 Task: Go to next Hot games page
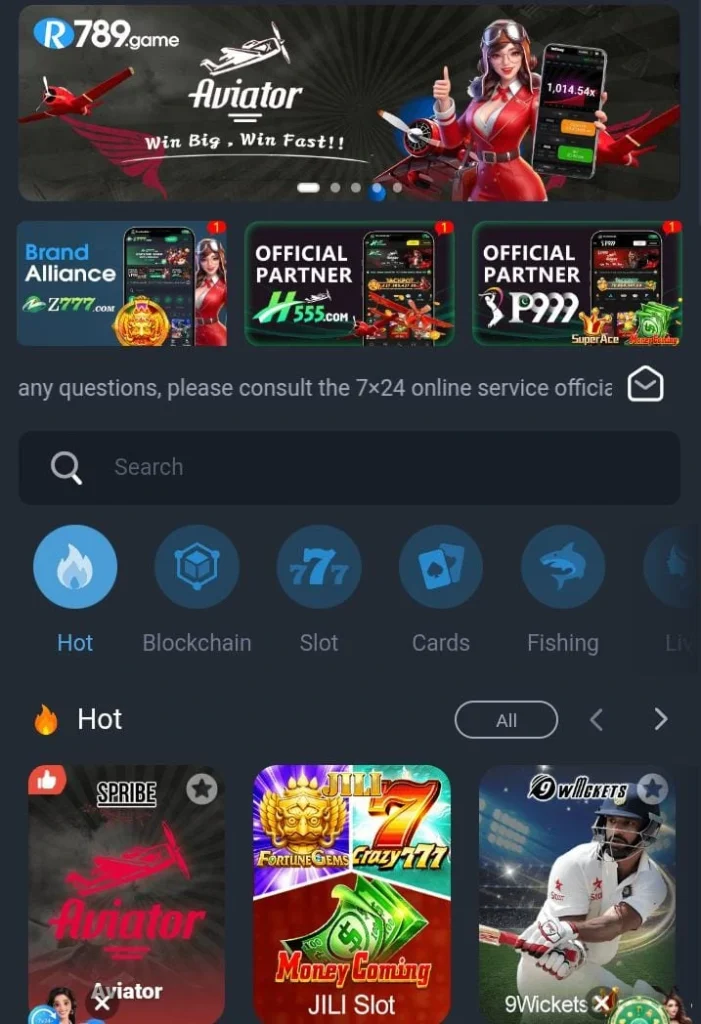(660, 720)
